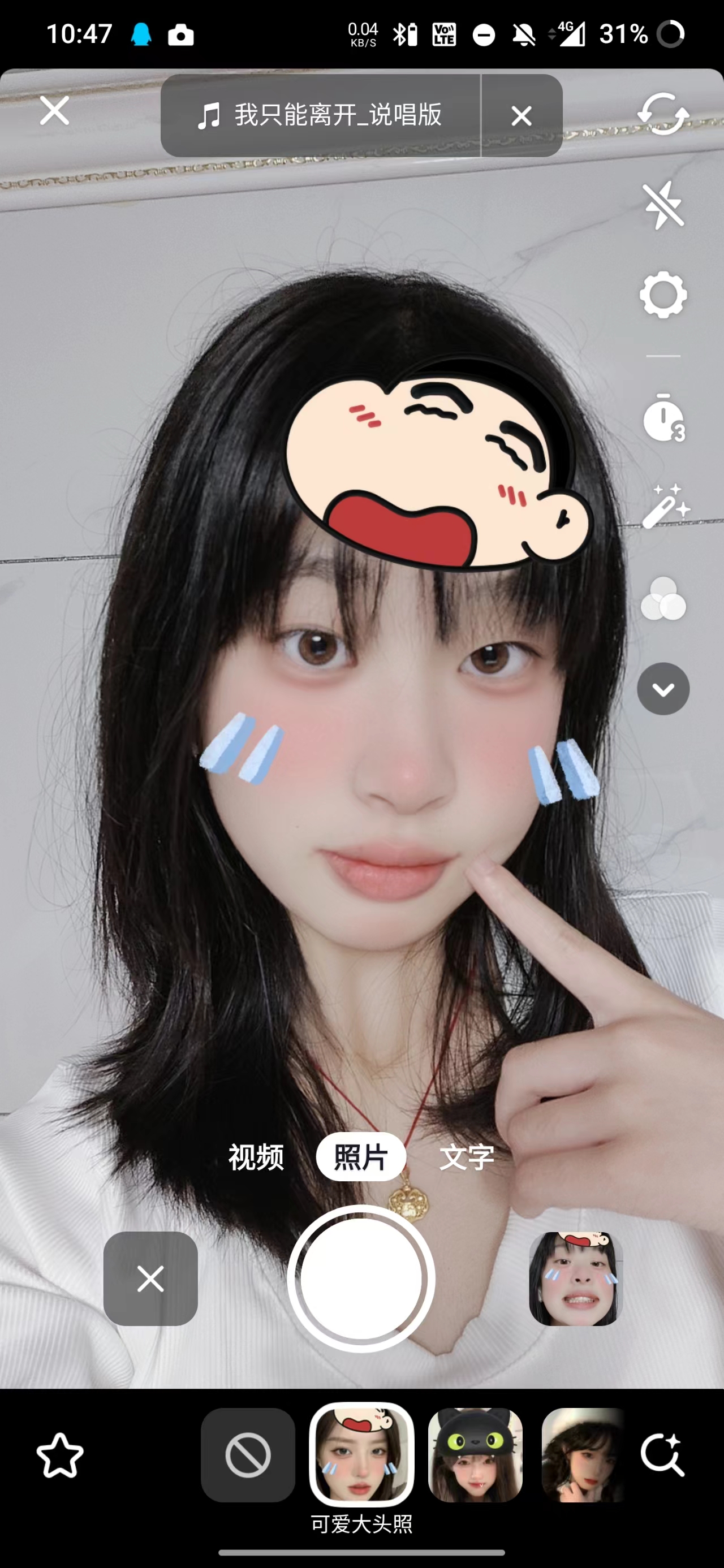Close the camera screen
The width and height of the screenshot is (724, 1568).
pos(55,111)
